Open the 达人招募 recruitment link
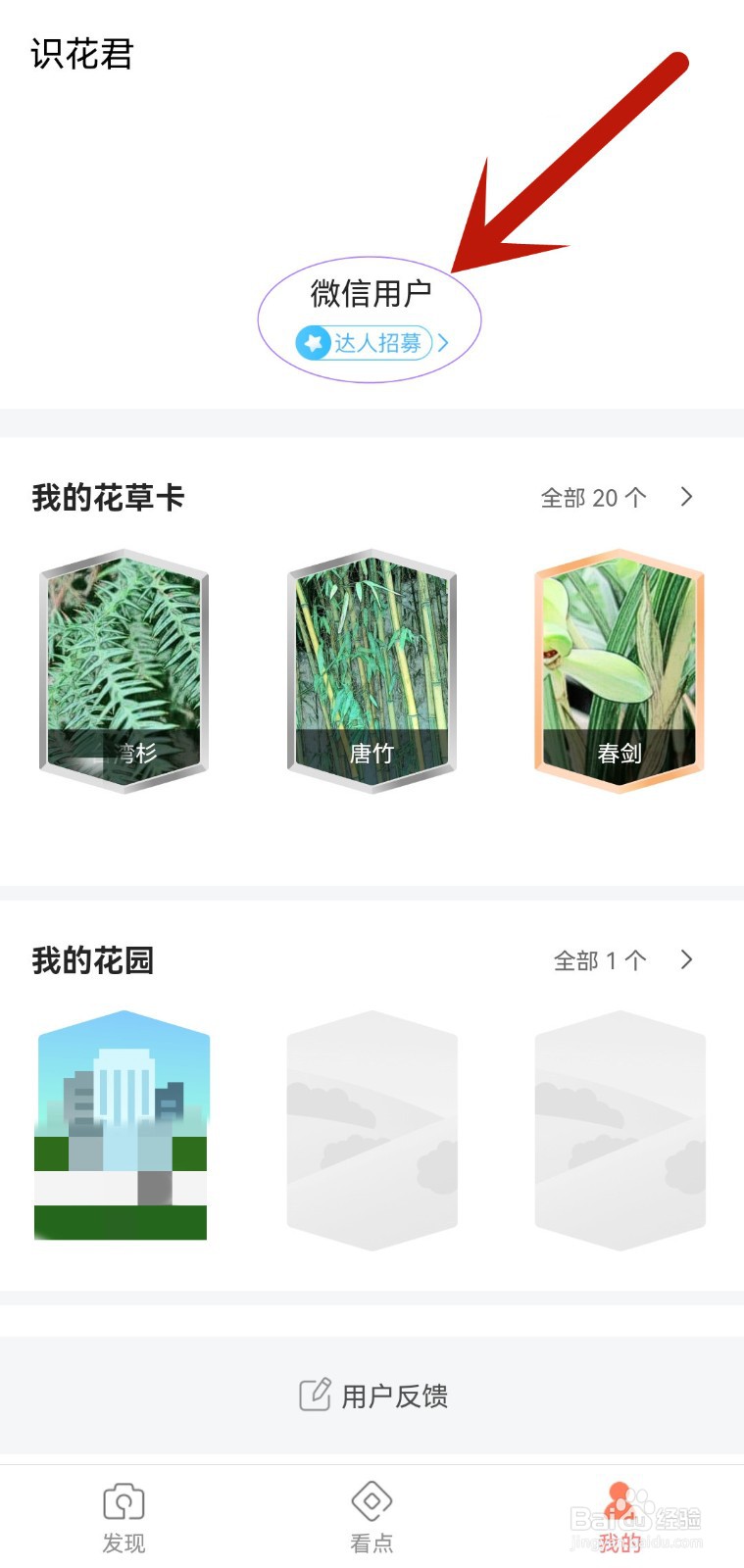 [x=371, y=343]
